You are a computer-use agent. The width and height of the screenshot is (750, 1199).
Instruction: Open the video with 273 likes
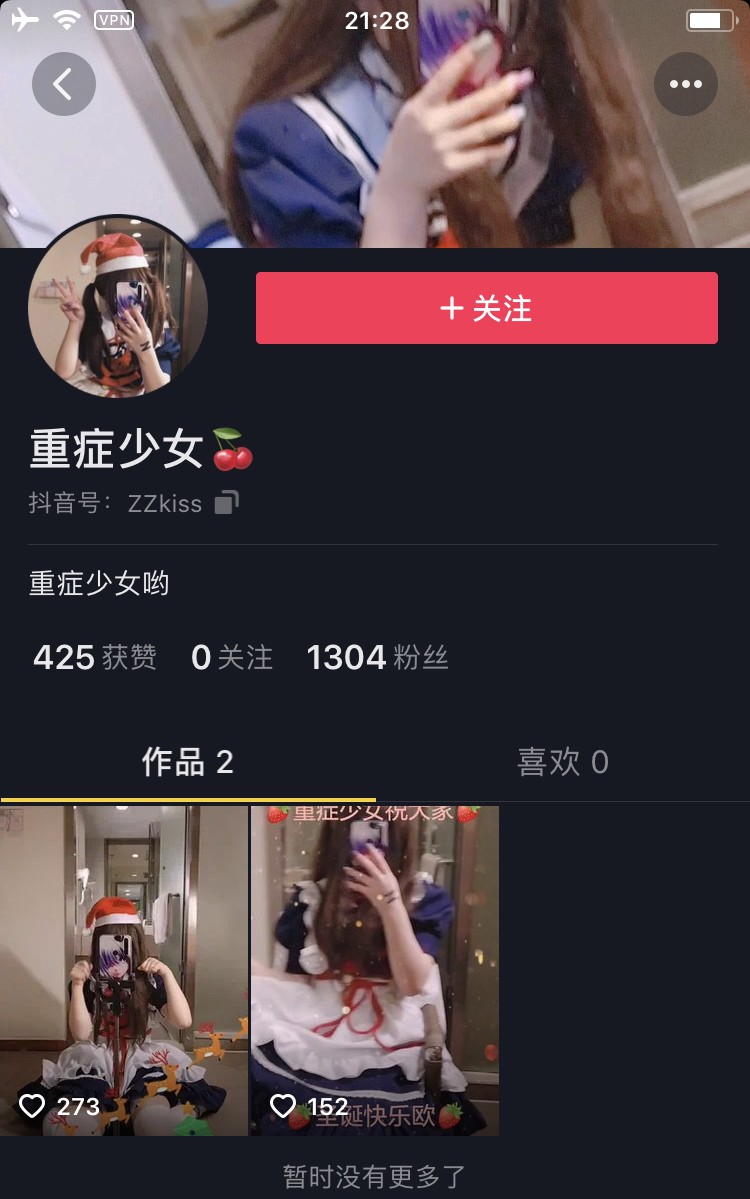pyautogui.click(x=124, y=970)
